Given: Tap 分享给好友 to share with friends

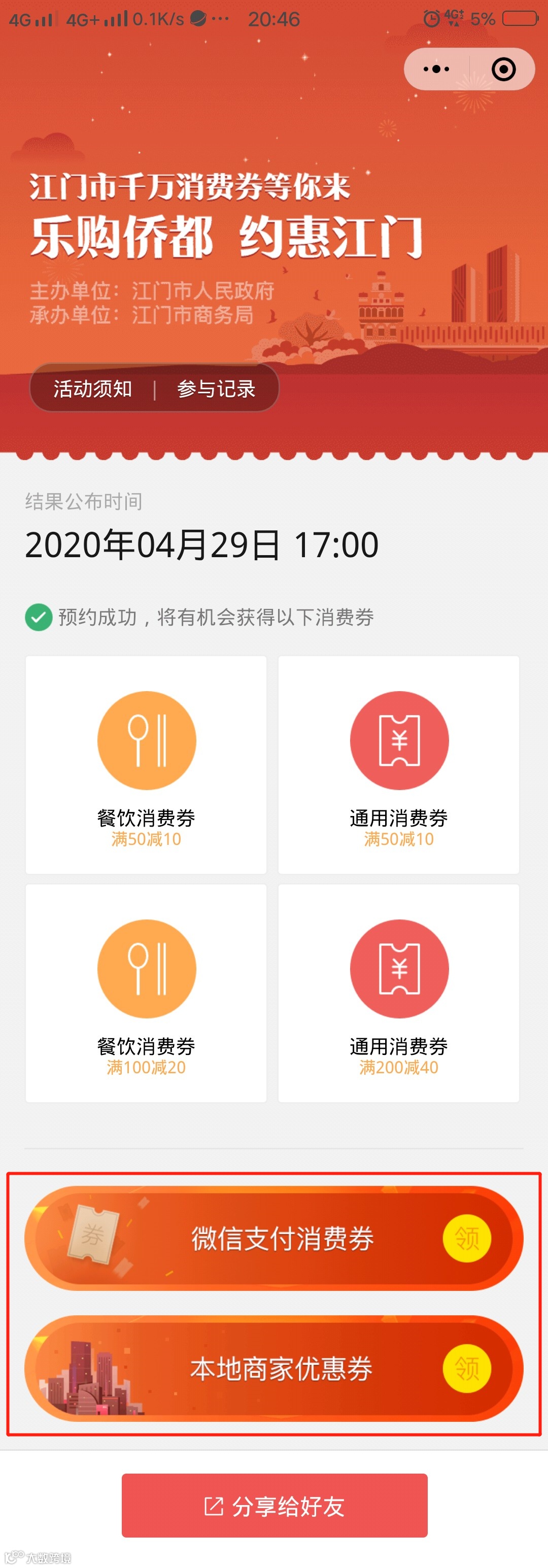Looking at the screenshot, I should click(274, 1505).
